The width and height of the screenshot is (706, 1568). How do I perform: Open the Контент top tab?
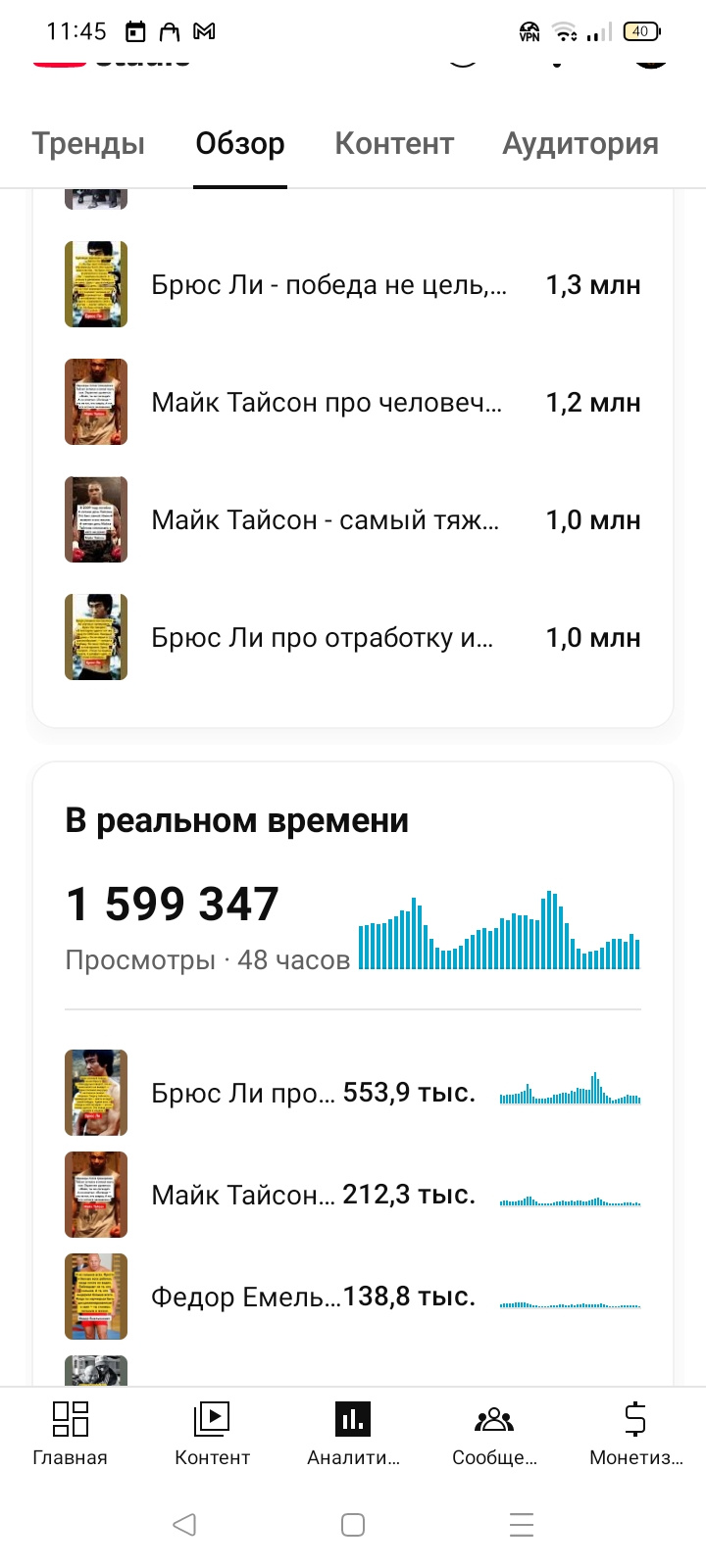pyautogui.click(x=394, y=143)
